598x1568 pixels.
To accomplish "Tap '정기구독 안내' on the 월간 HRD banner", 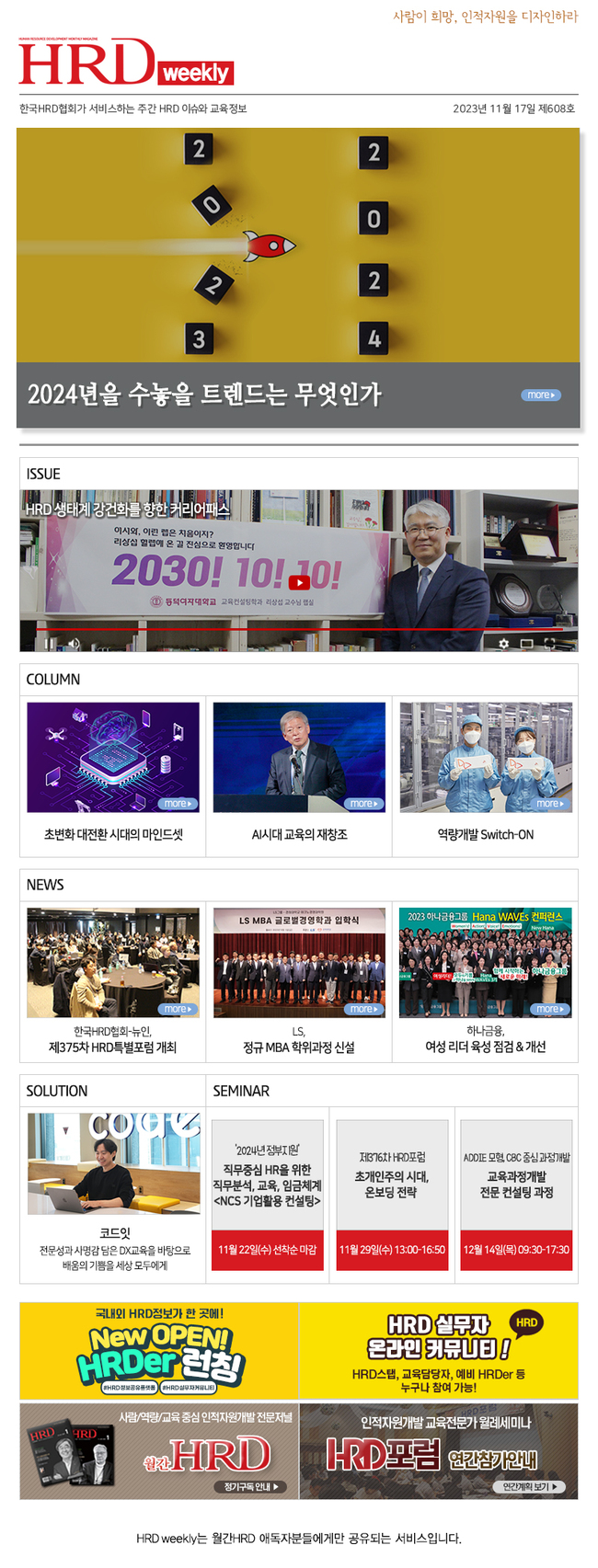I will (x=249, y=1487).
